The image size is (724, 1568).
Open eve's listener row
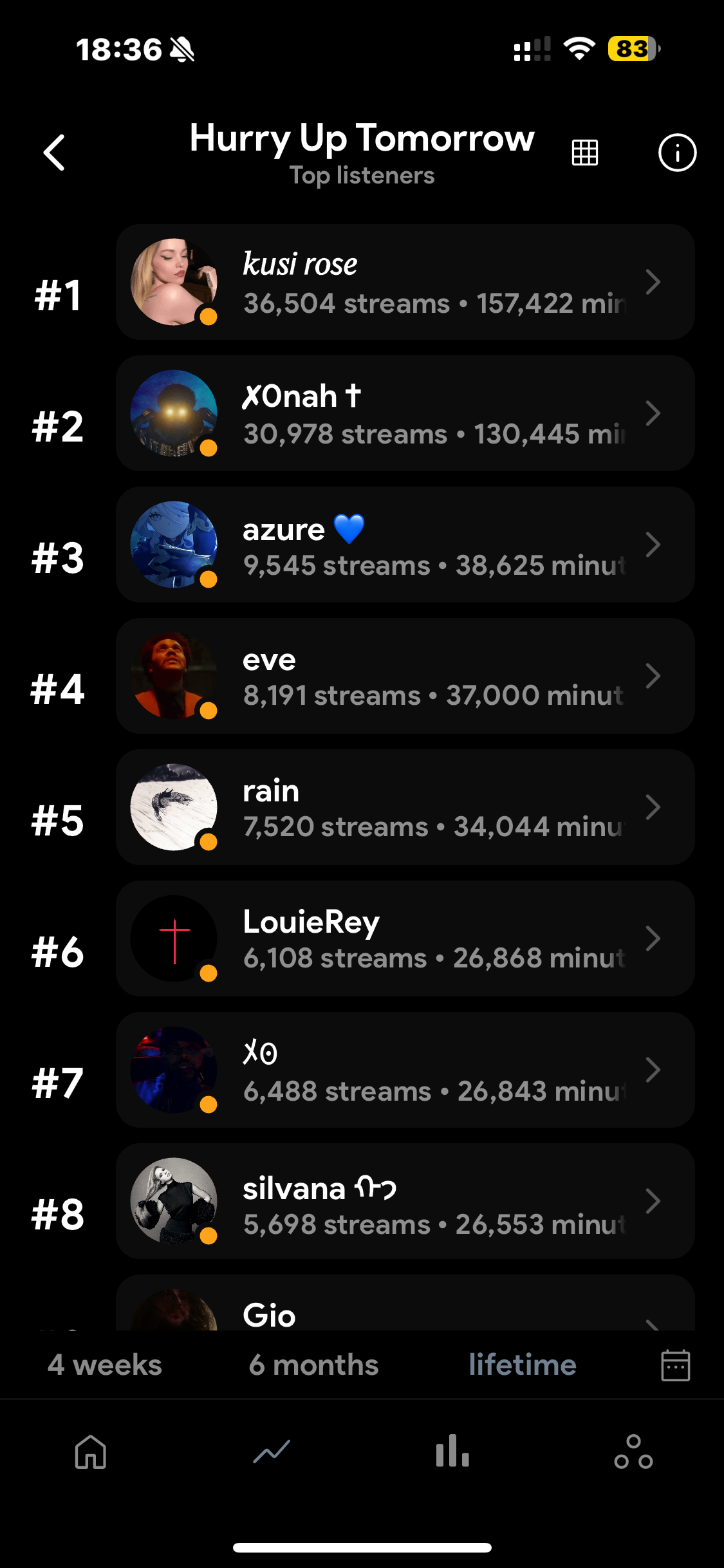coord(405,676)
